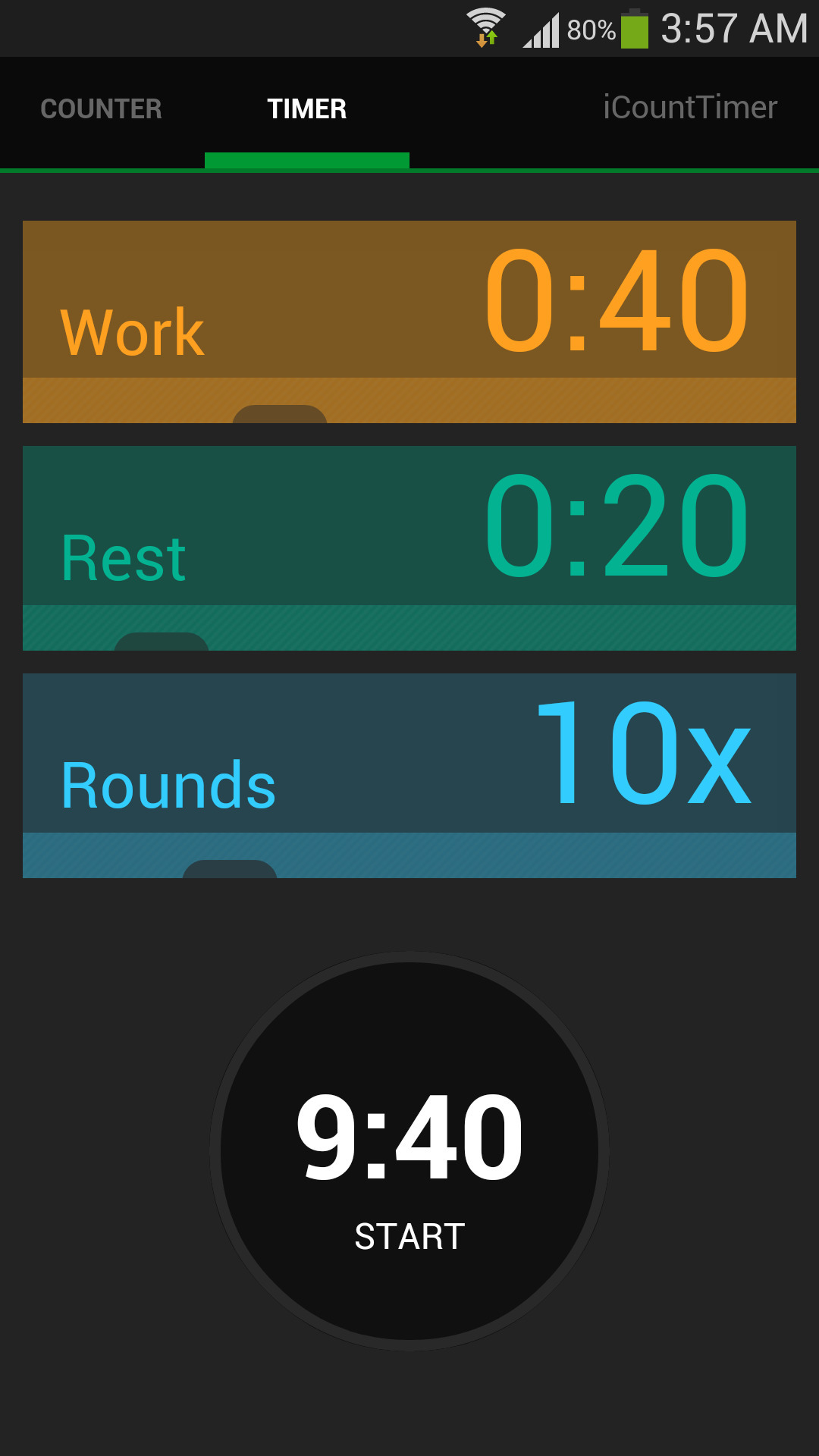
Task: Tap the Rounds slider handle
Action: (230, 869)
